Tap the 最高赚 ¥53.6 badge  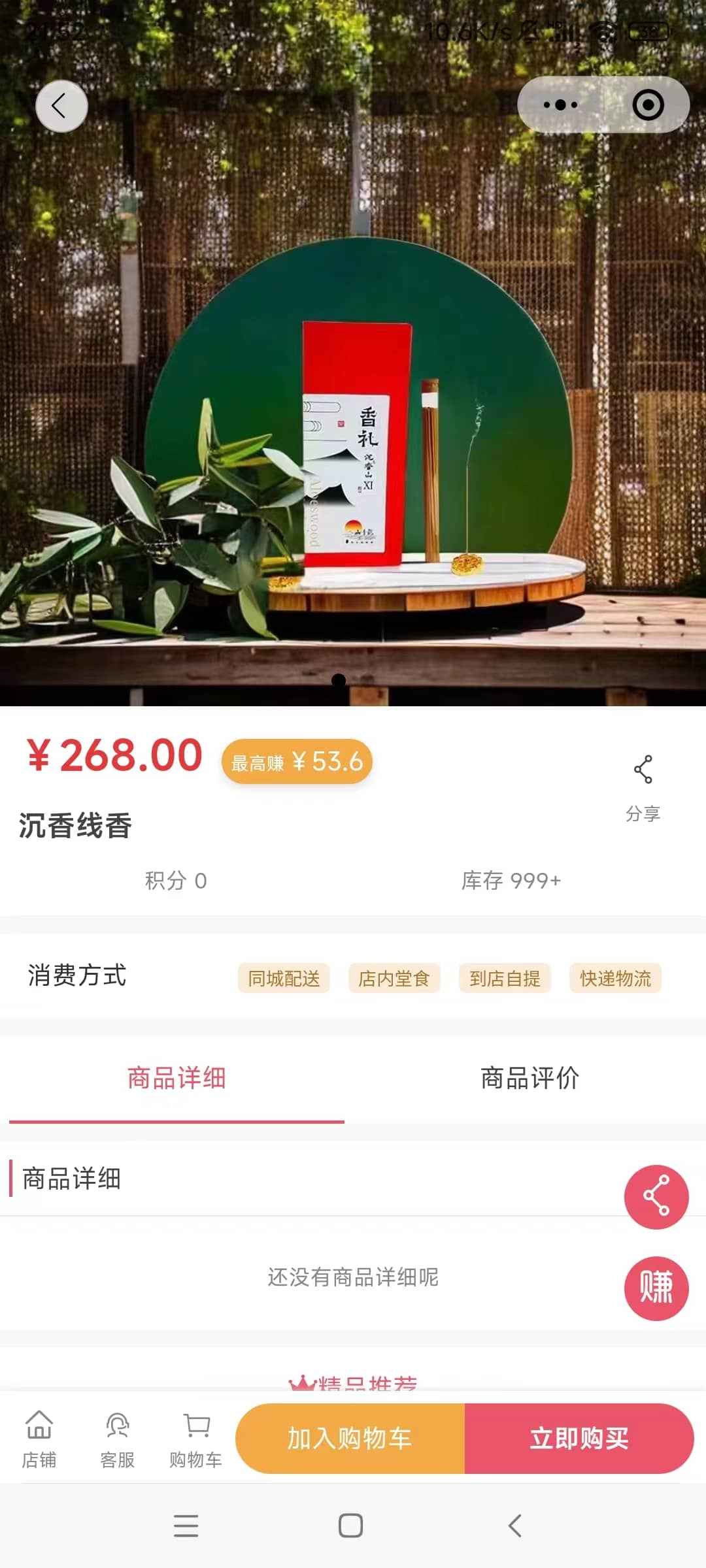click(x=297, y=762)
